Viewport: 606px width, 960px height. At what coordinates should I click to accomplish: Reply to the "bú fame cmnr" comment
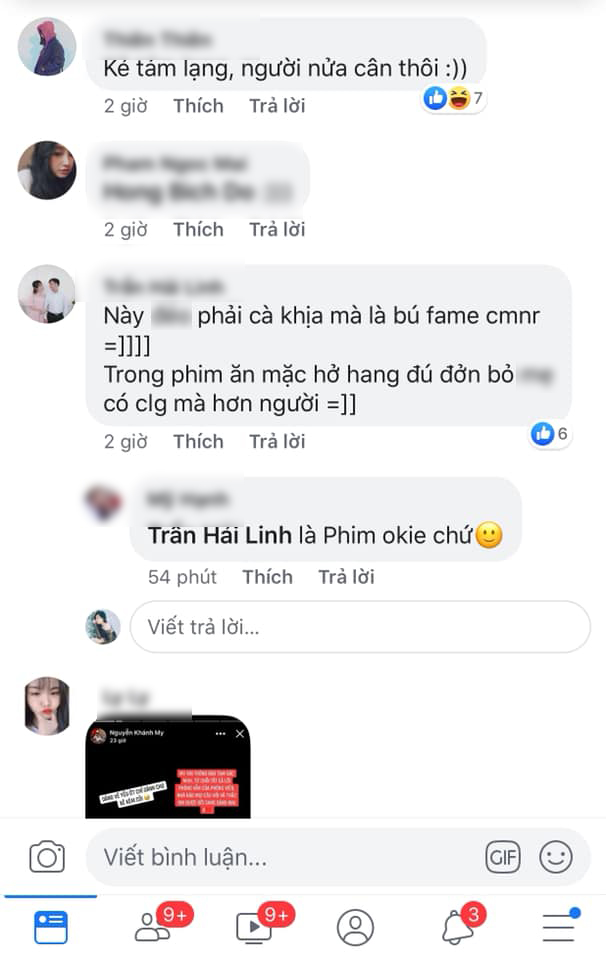click(x=277, y=441)
